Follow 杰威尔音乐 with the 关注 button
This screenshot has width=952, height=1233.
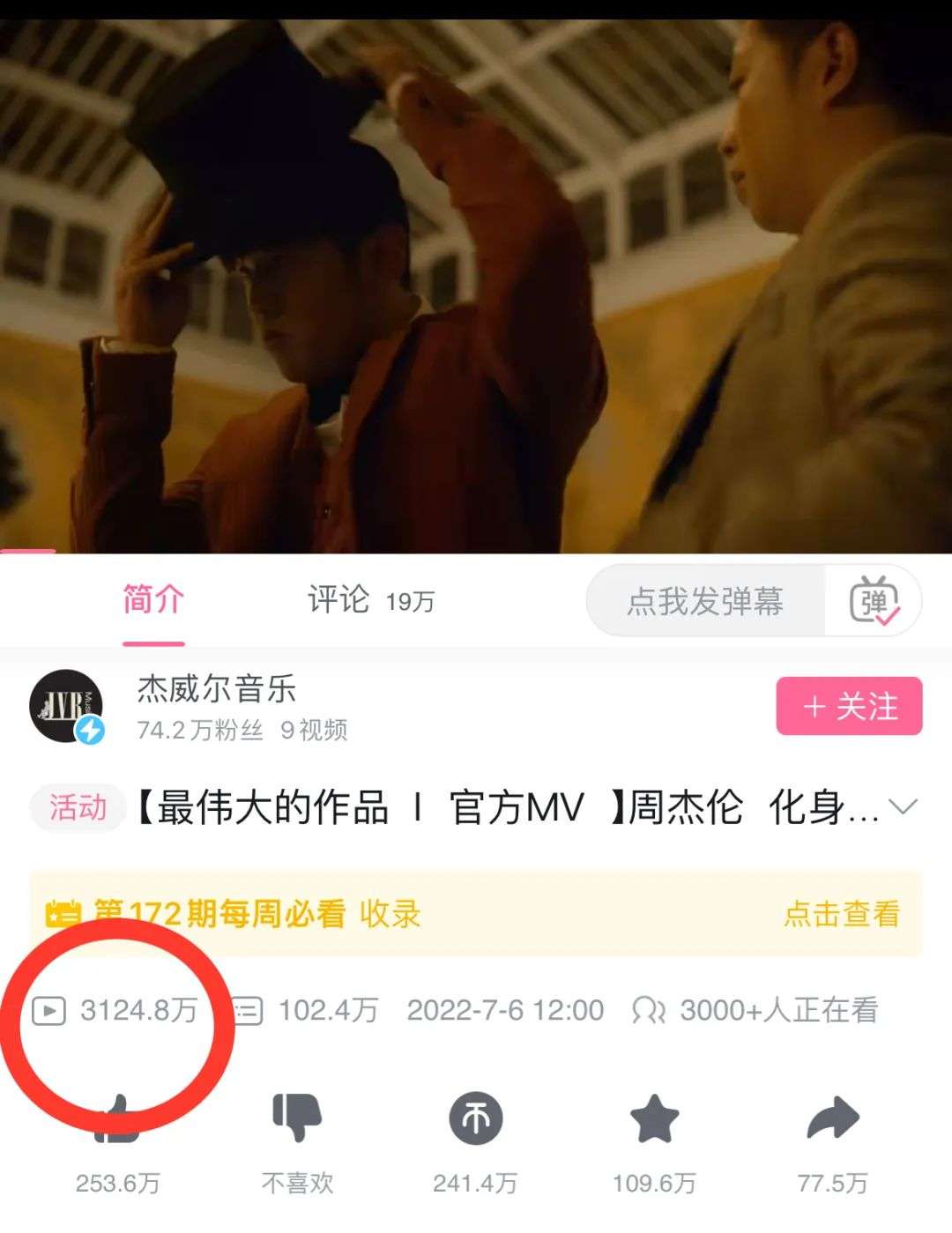point(849,706)
